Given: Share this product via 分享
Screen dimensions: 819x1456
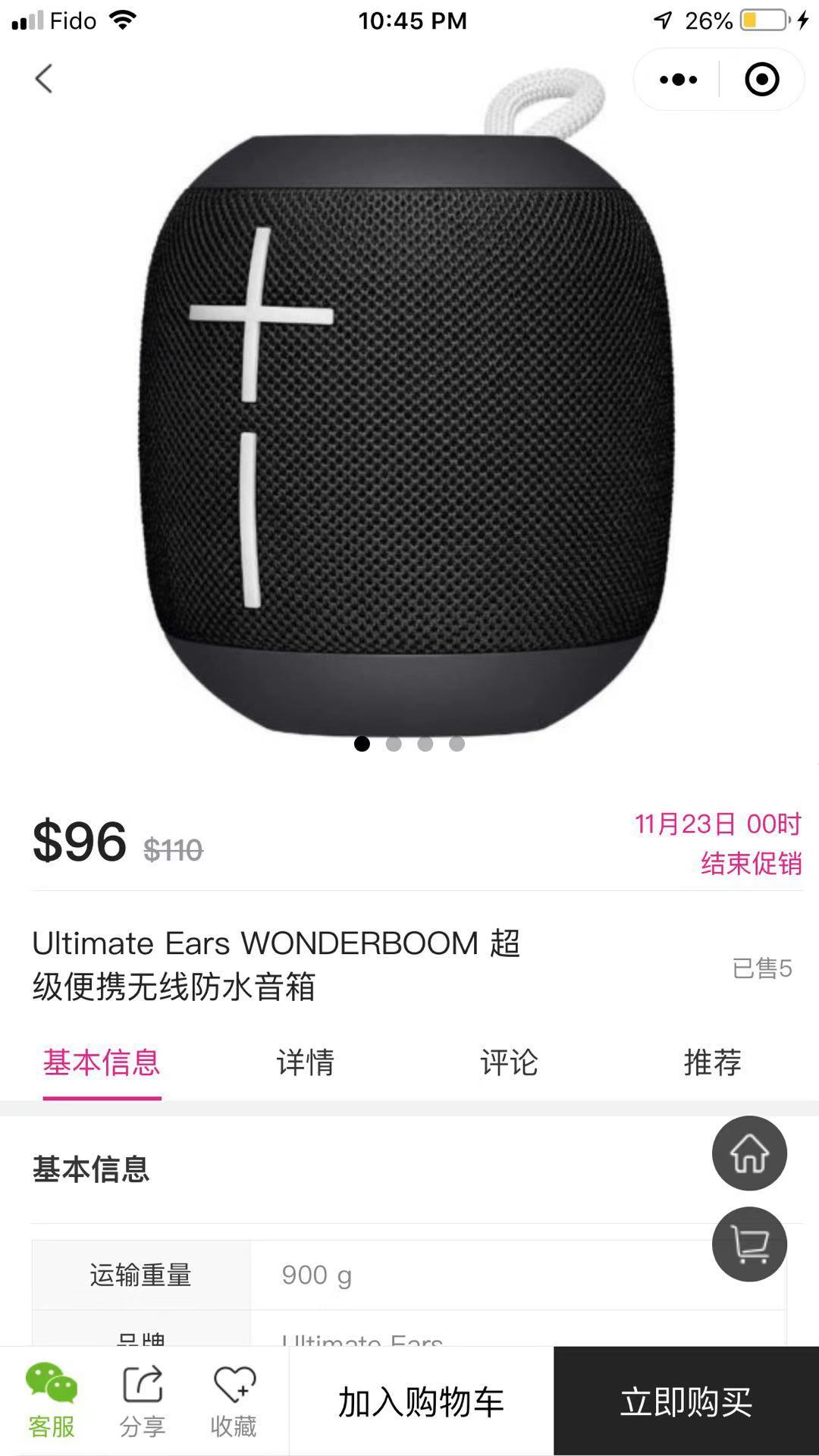Looking at the screenshot, I should point(143,1401).
